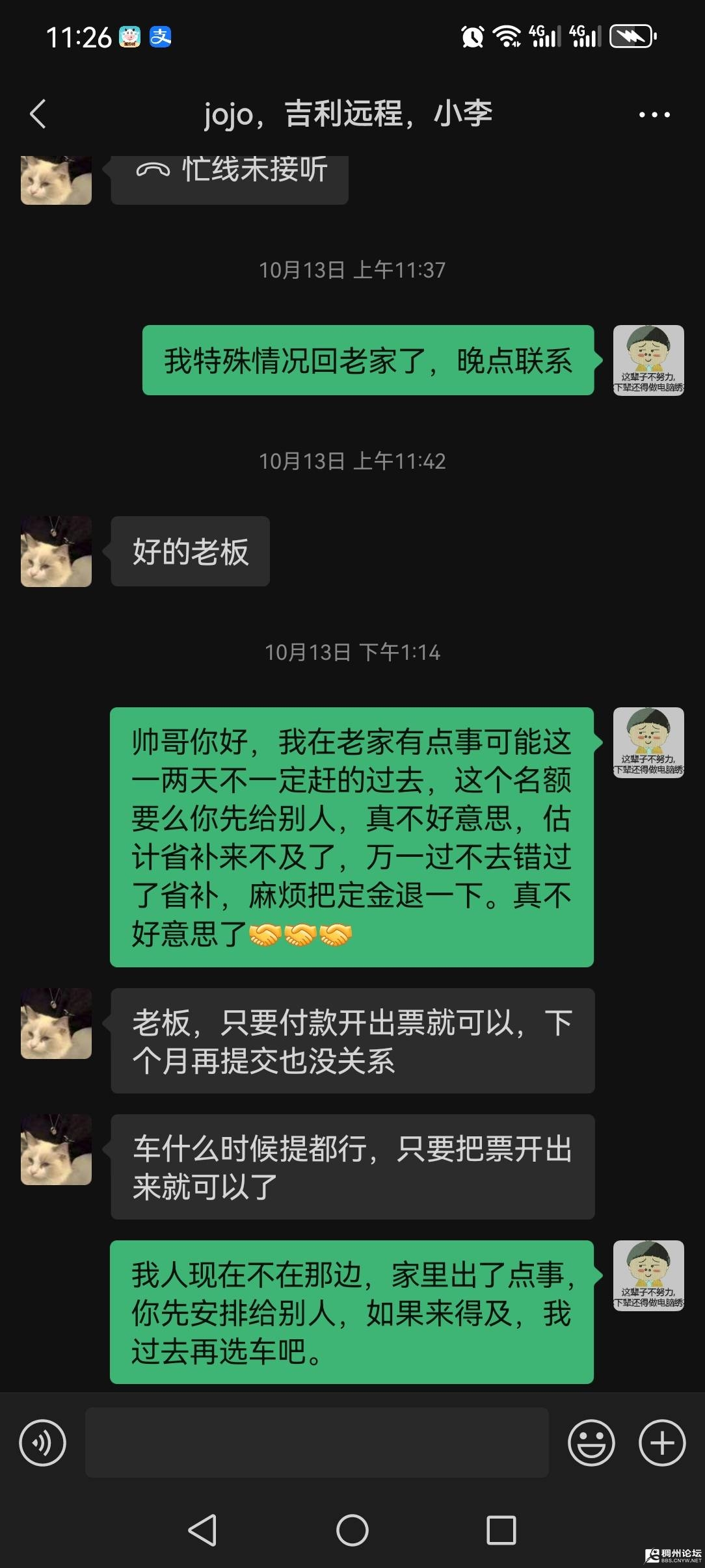Open own avatar beside 我特殊情况回老家了
Screen dimensions: 705x1568
tap(648, 360)
